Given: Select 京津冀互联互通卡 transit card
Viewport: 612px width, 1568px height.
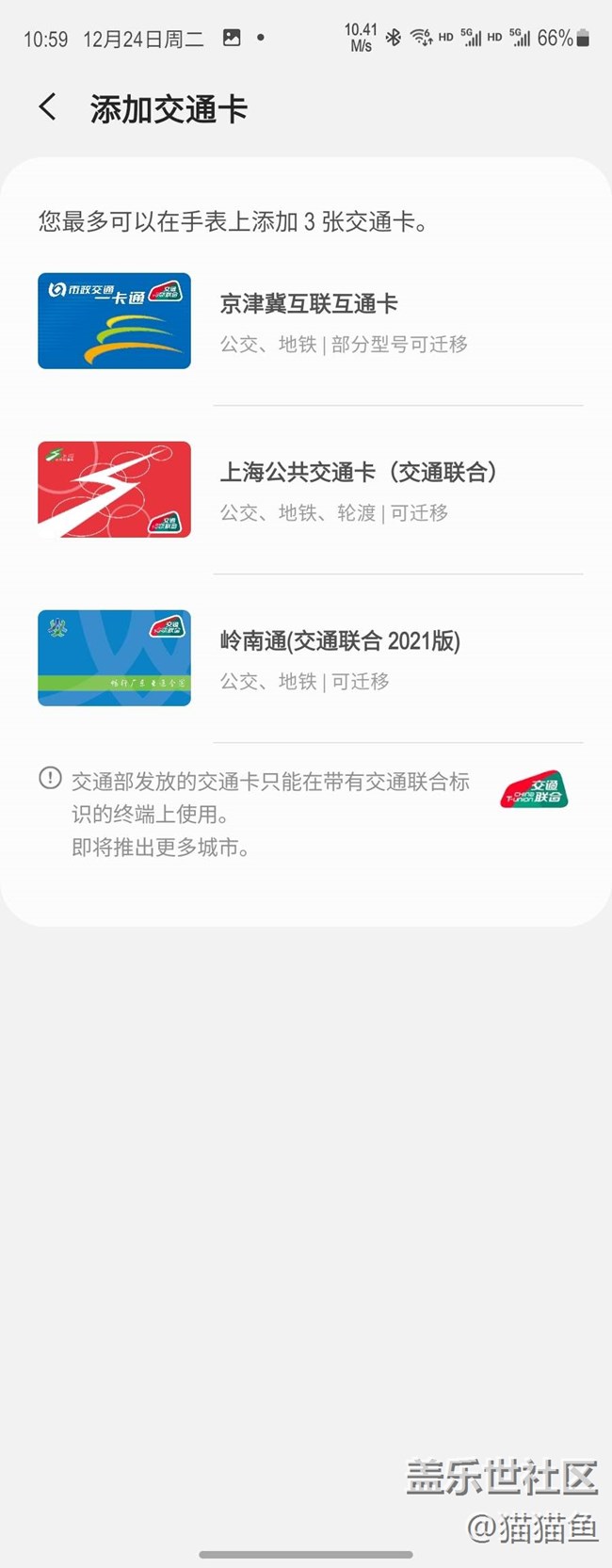Looking at the screenshot, I should pos(309,321).
